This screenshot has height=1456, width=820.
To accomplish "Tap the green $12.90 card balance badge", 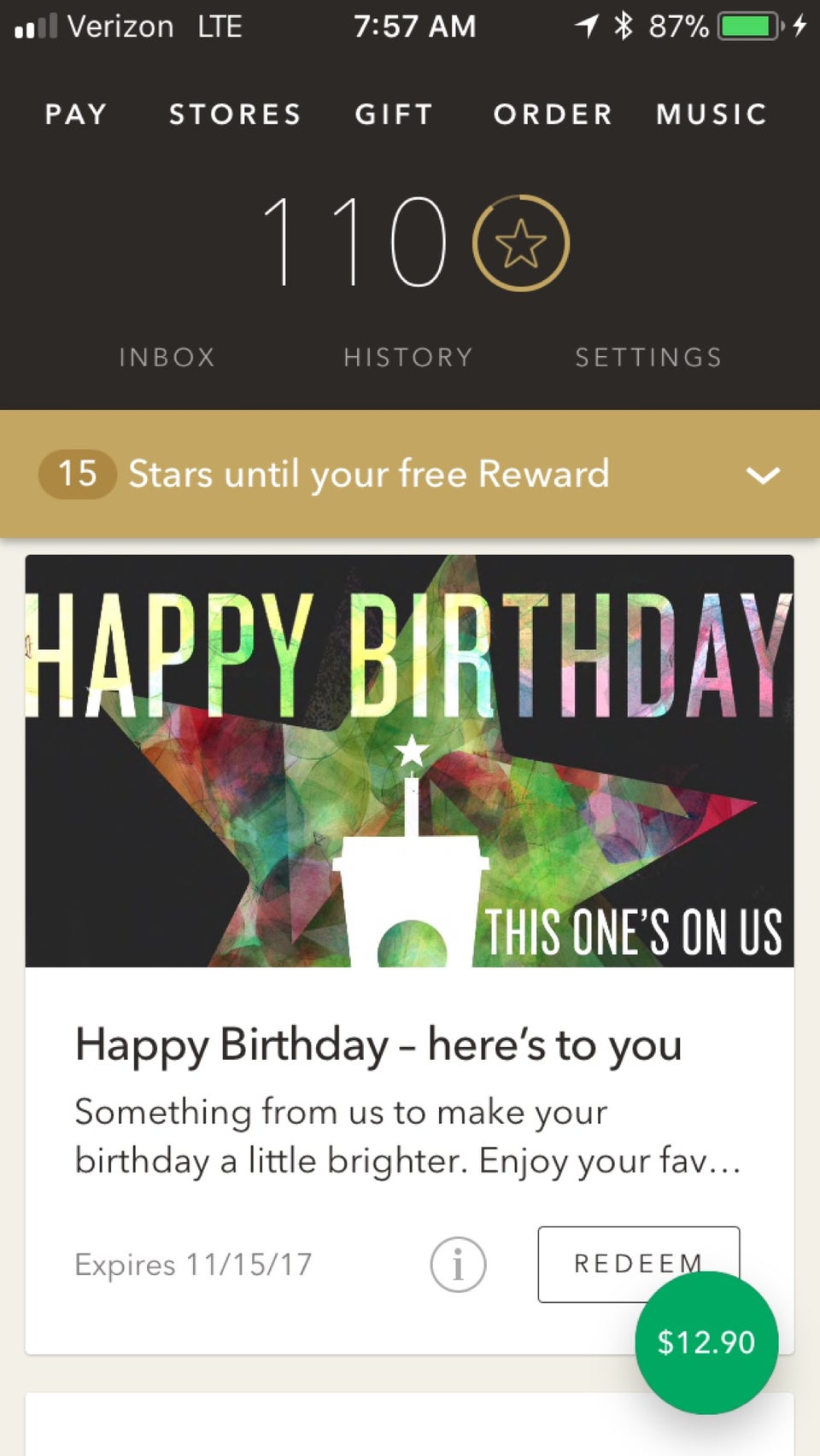I will click(x=706, y=1342).
